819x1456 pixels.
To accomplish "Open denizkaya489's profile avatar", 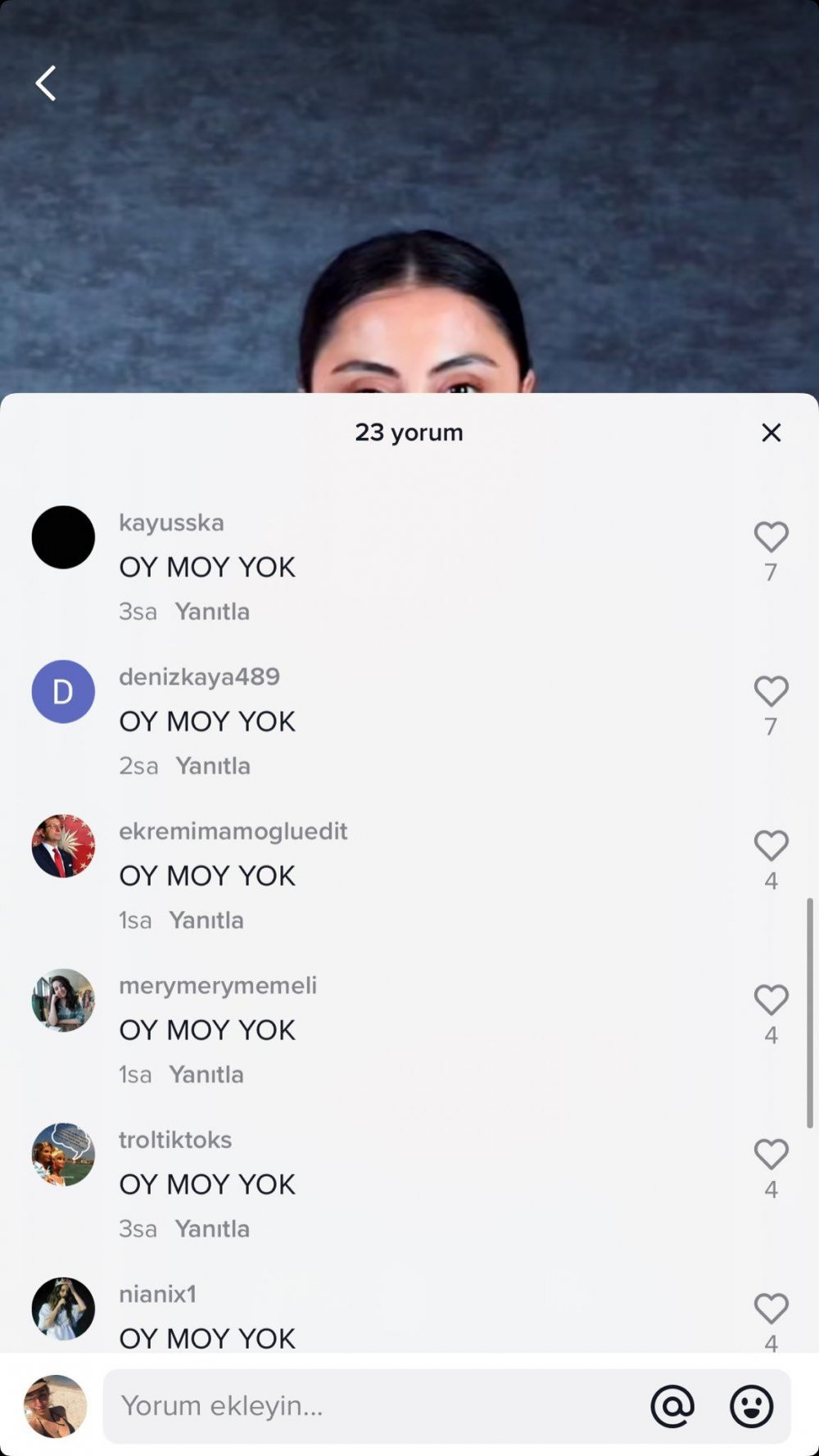I will pos(63,692).
